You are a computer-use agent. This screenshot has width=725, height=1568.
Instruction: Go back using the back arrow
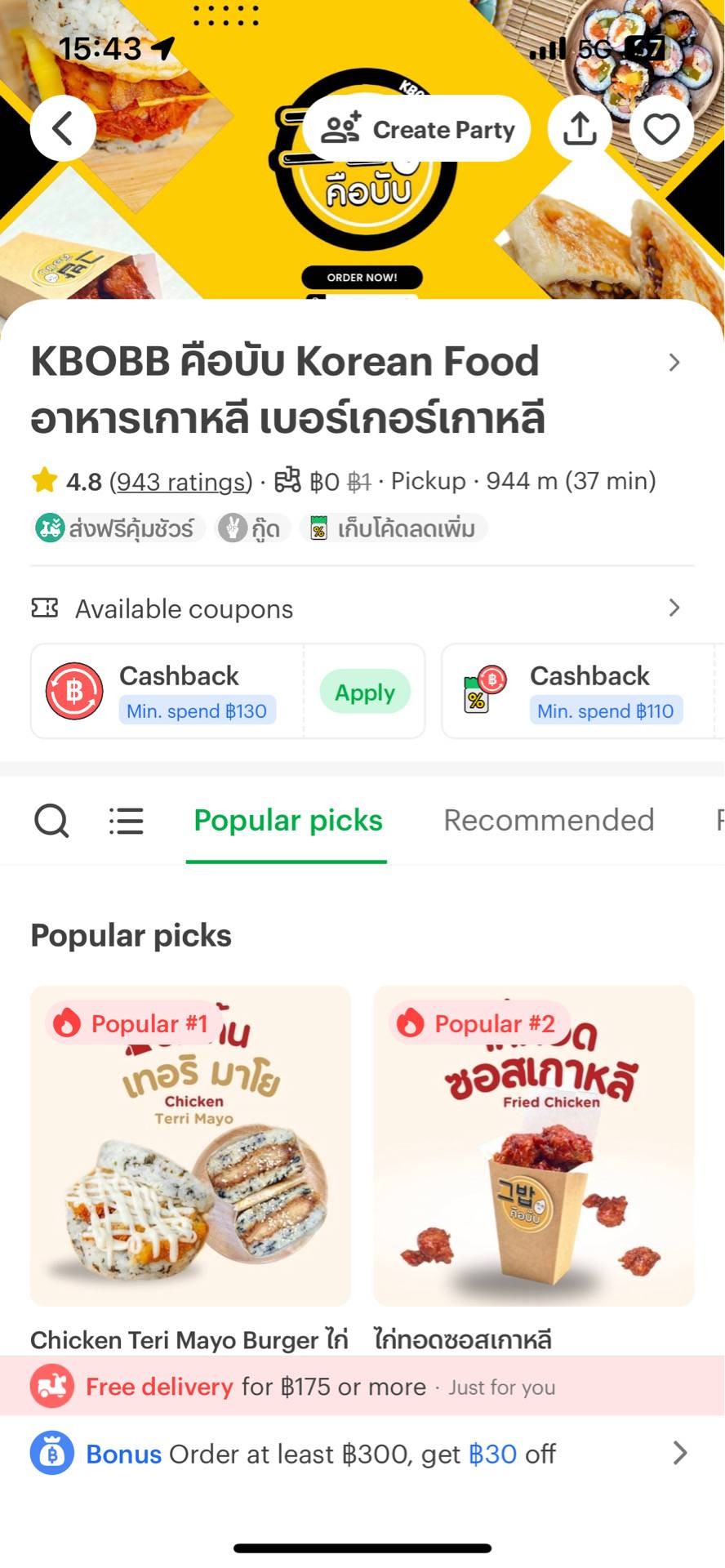[x=63, y=128]
